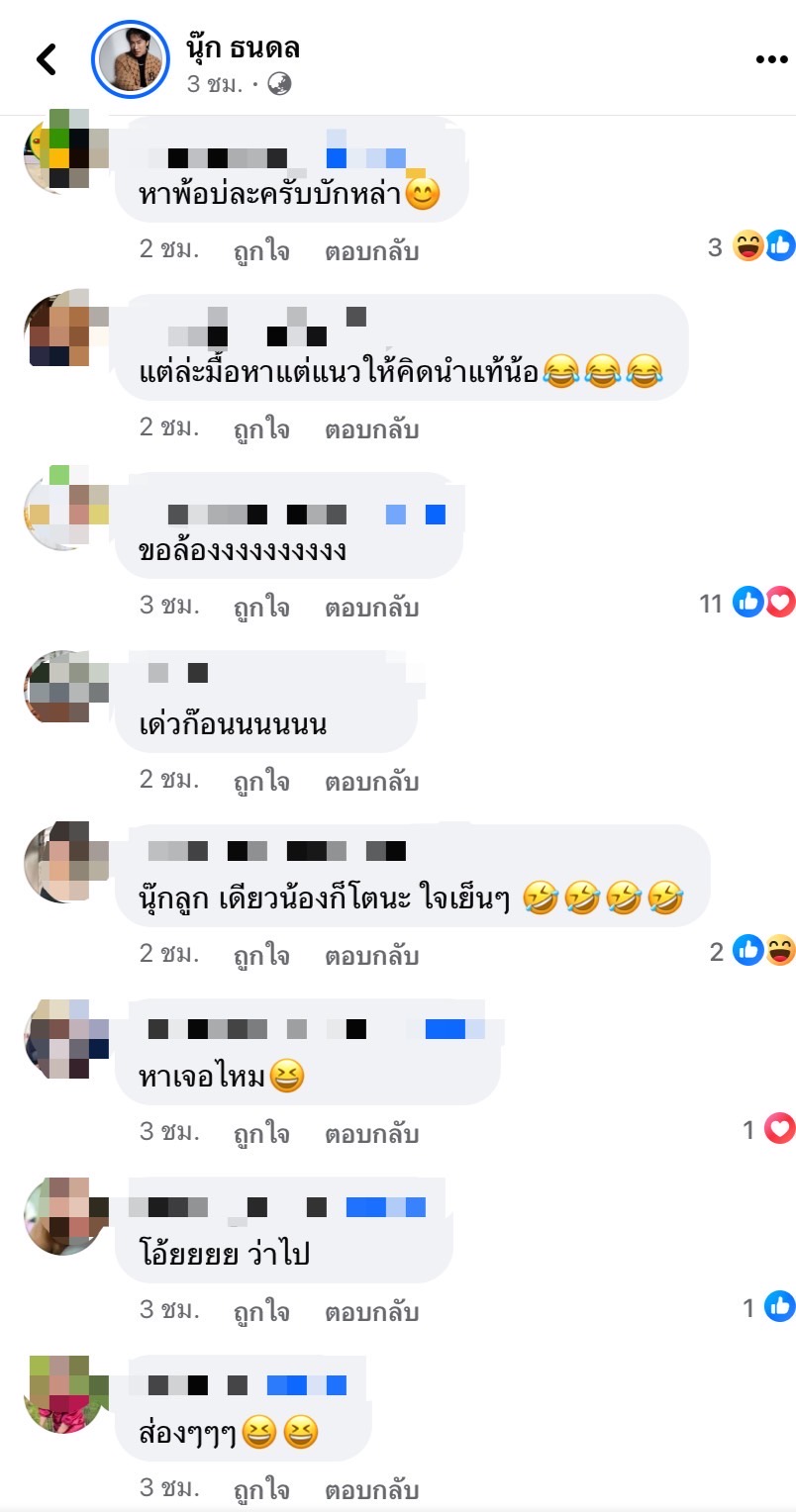Reply to the comment 'เด่วก๊อนนนนนน'
The width and height of the screenshot is (796, 1512).
pyautogui.click(x=371, y=782)
